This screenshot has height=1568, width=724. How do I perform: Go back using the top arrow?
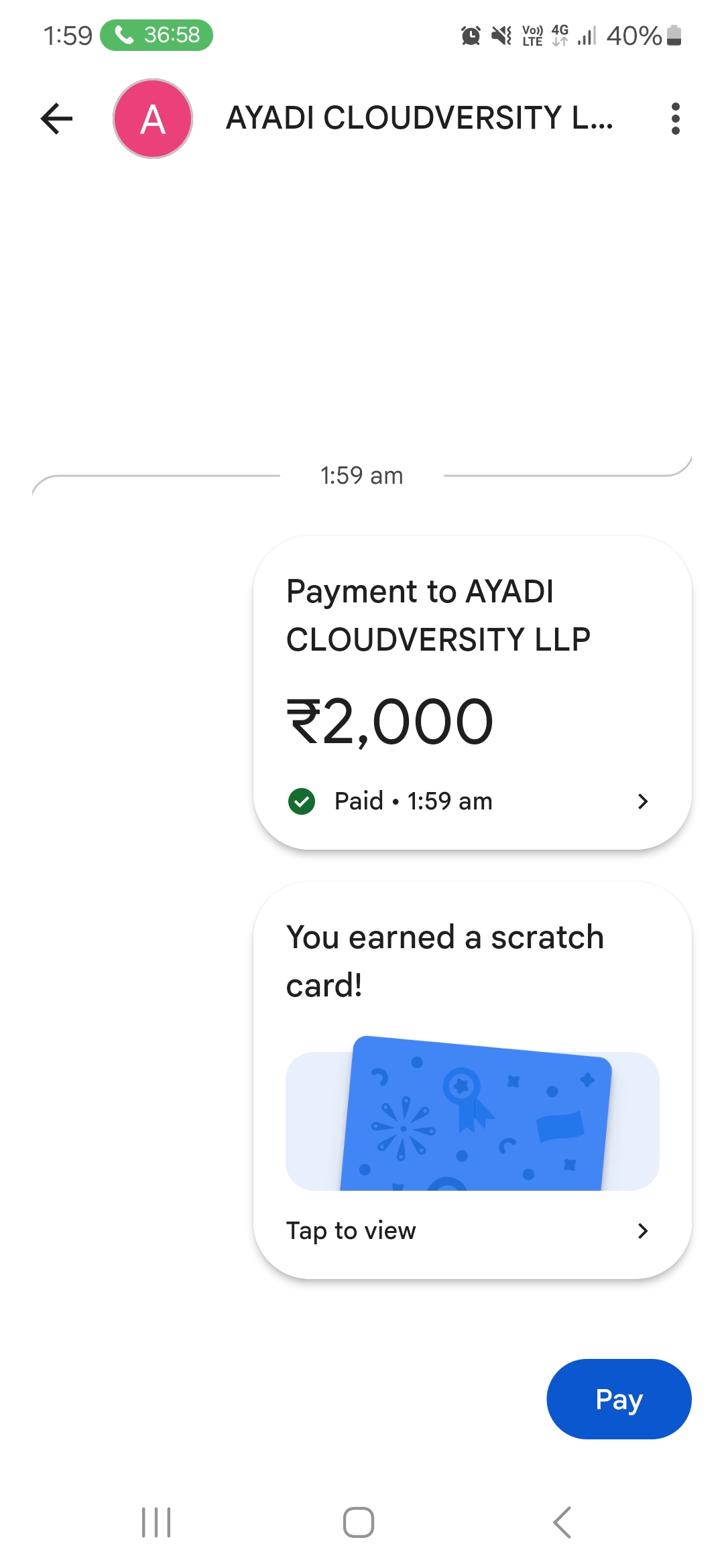tap(57, 119)
